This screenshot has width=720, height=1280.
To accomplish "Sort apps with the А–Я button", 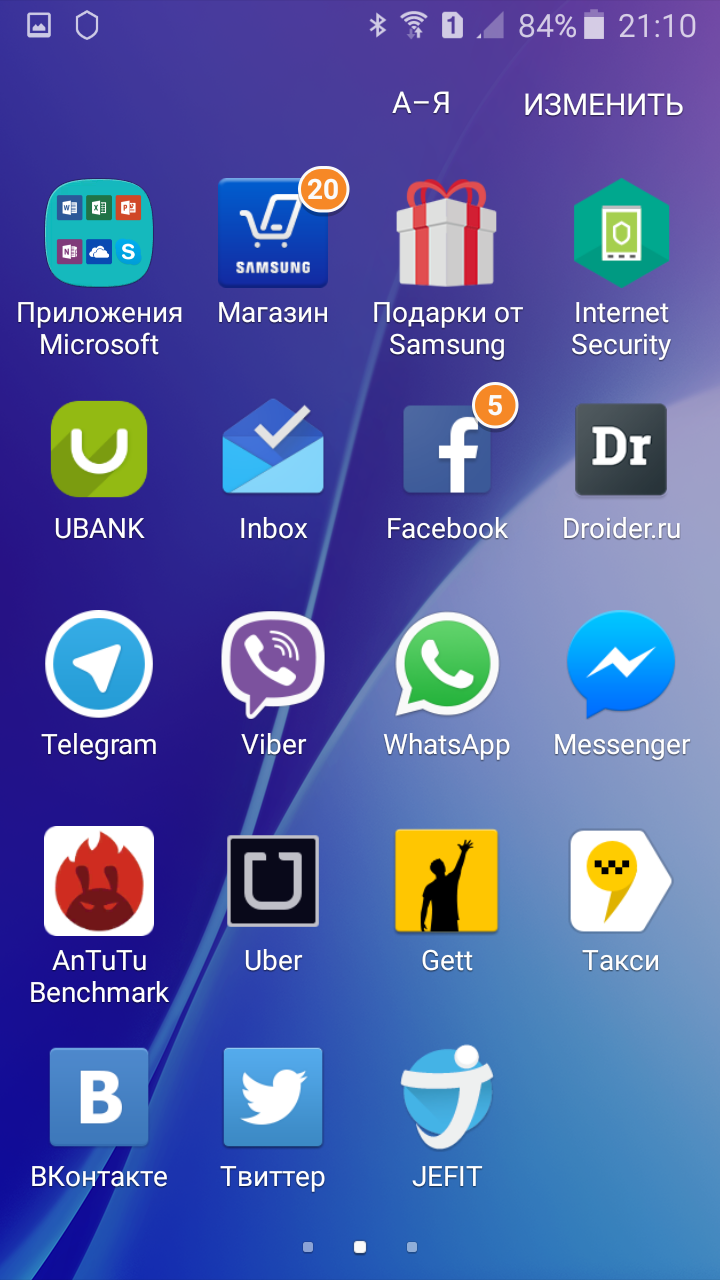I will [421, 104].
